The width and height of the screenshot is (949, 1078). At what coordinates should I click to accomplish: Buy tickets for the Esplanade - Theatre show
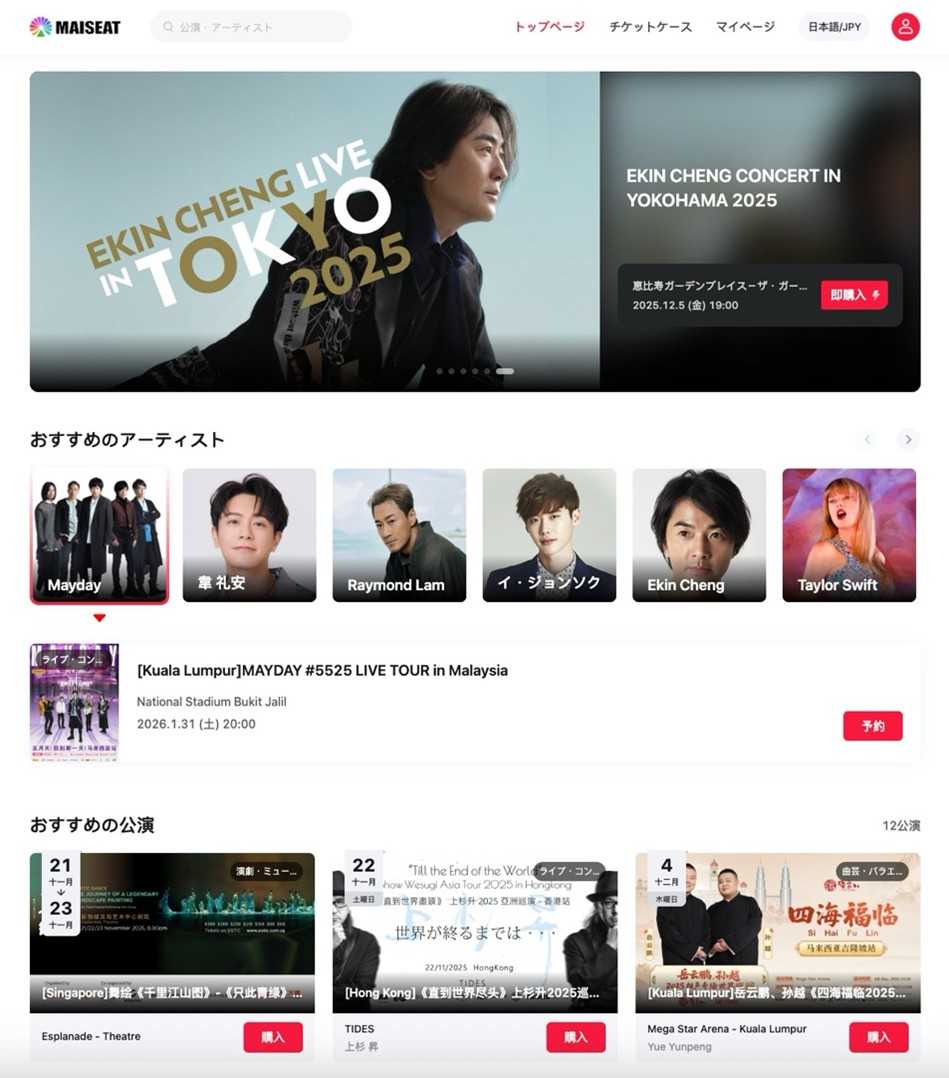point(272,1037)
